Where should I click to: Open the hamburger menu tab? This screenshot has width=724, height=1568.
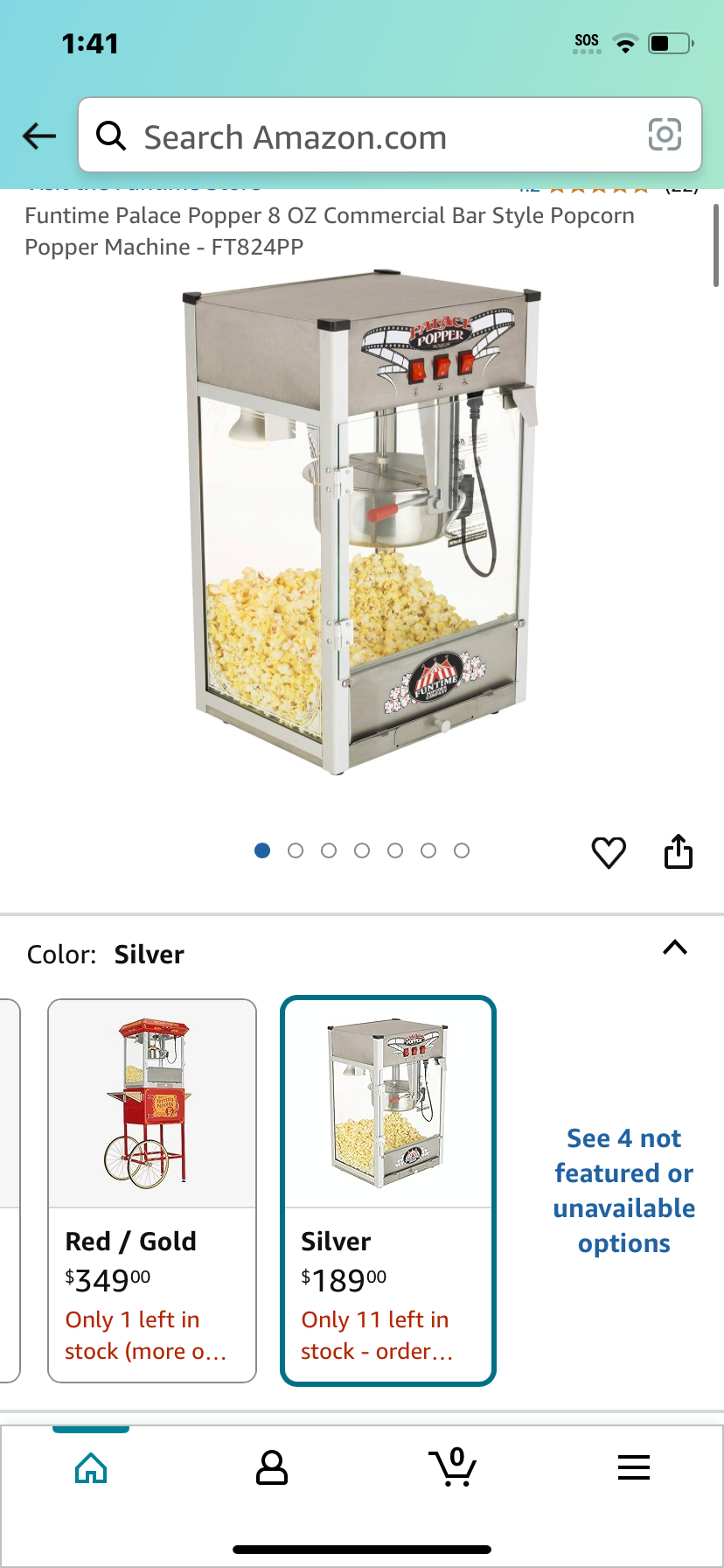click(x=634, y=1467)
